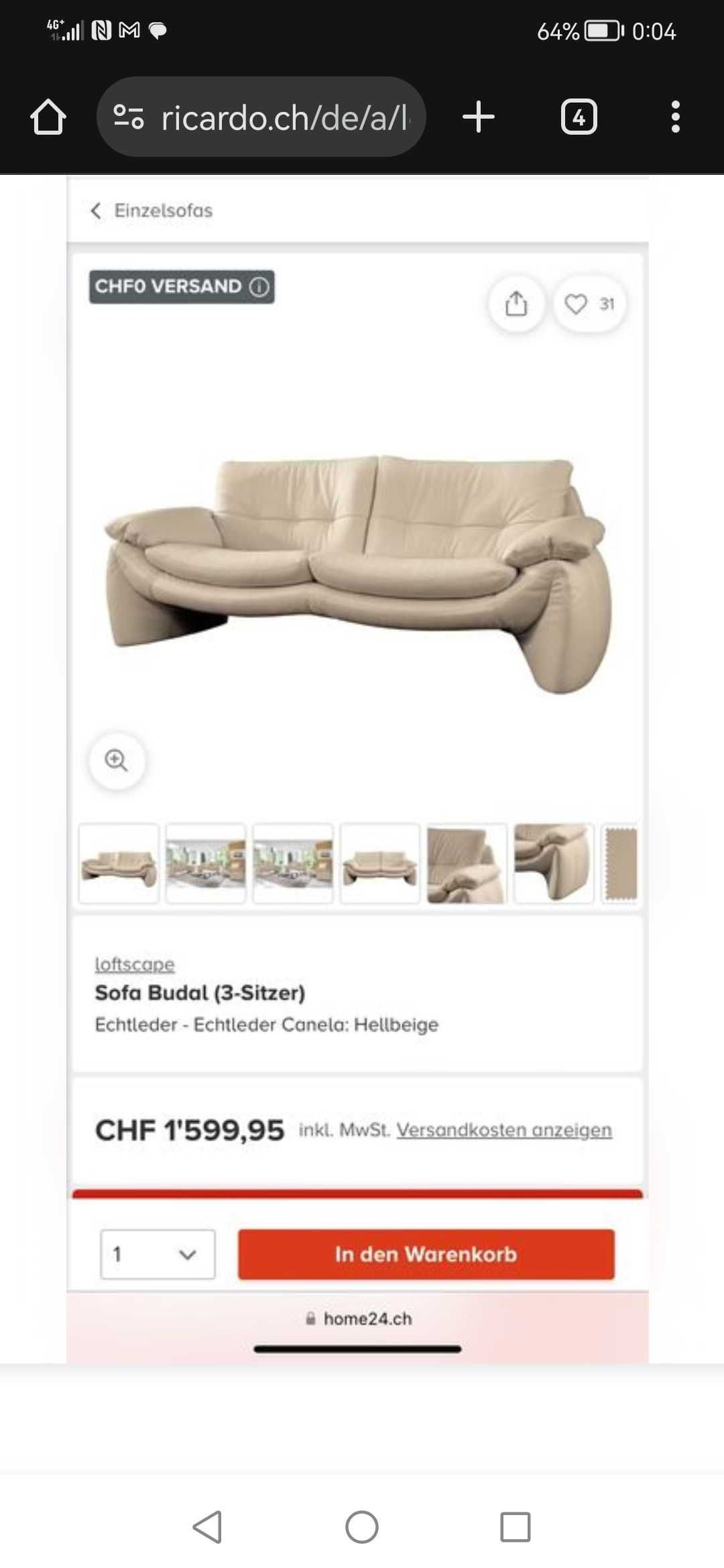Image resolution: width=724 pixels, height=1568 pixels.
Task: Open the browser overflow menu
Action: coord(675,117)
